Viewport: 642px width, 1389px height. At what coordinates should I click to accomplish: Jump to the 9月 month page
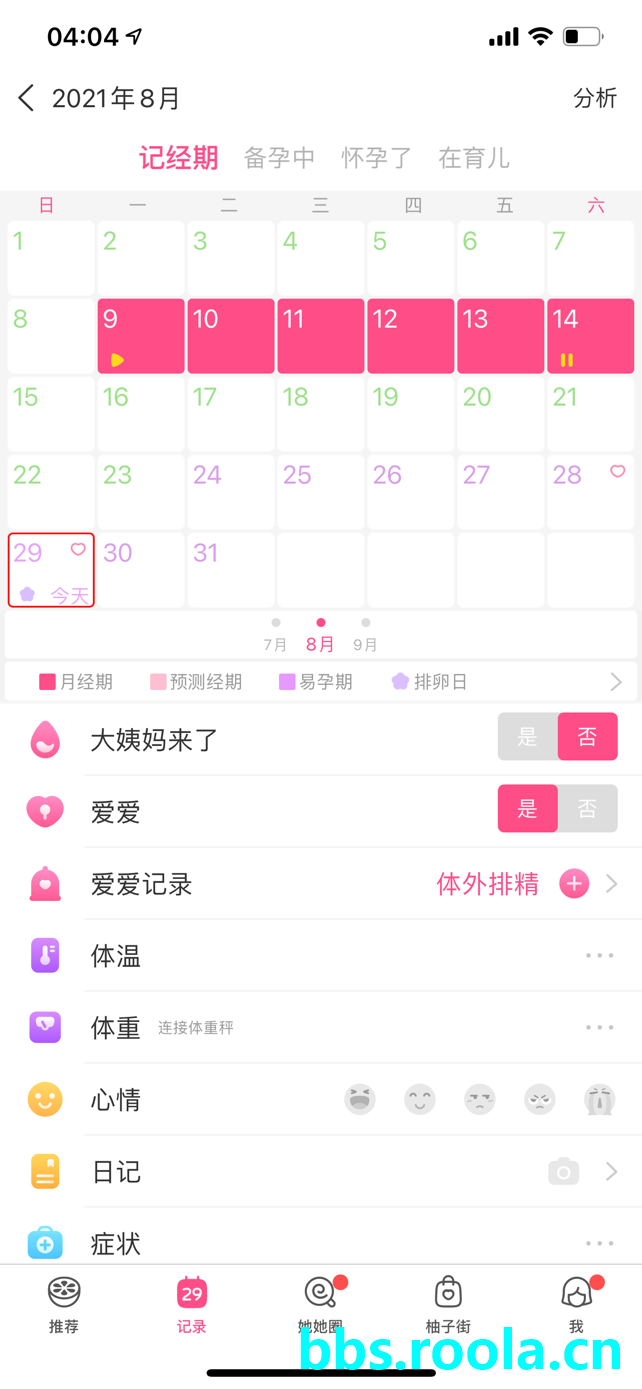coord(366,638)
